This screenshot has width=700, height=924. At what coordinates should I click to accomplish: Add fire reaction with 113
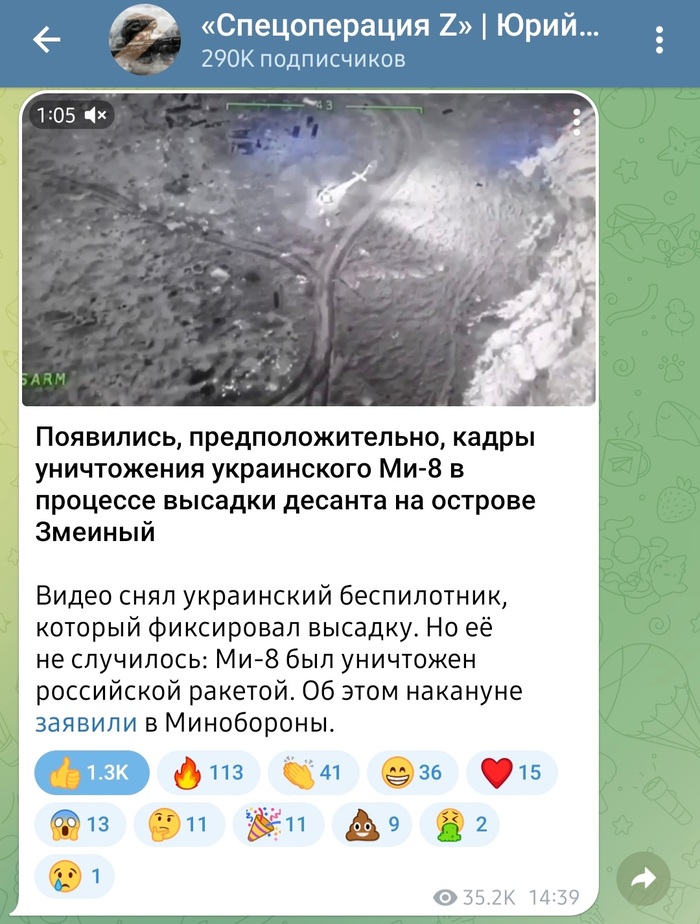(211, 773)
